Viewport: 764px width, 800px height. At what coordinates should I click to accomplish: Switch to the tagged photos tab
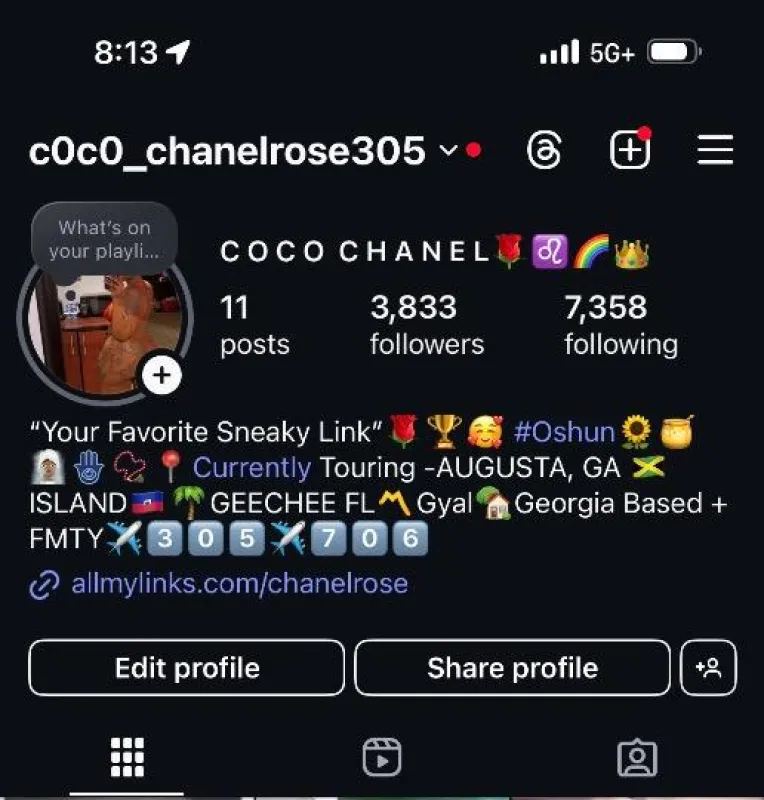coord(636,758)
